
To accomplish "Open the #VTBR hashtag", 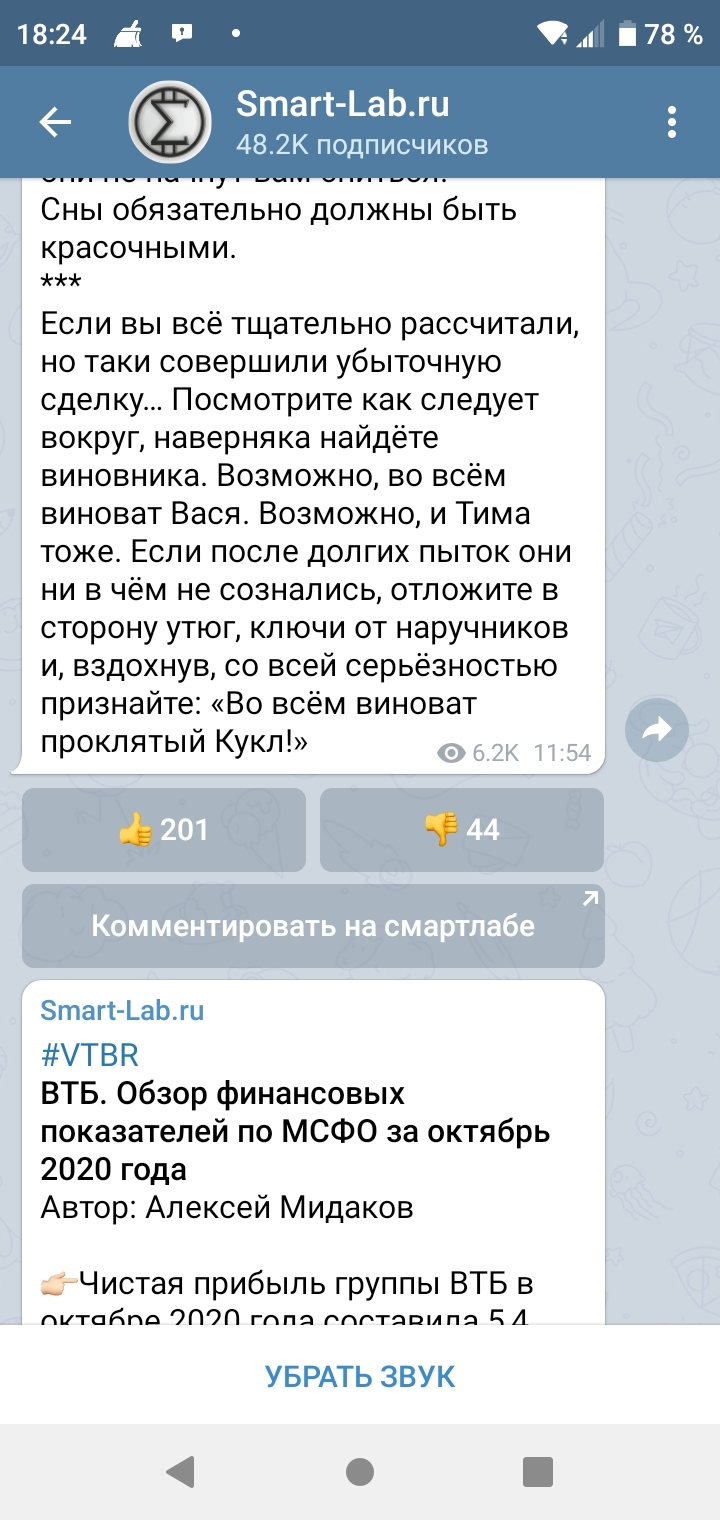I will (90, 1054).
